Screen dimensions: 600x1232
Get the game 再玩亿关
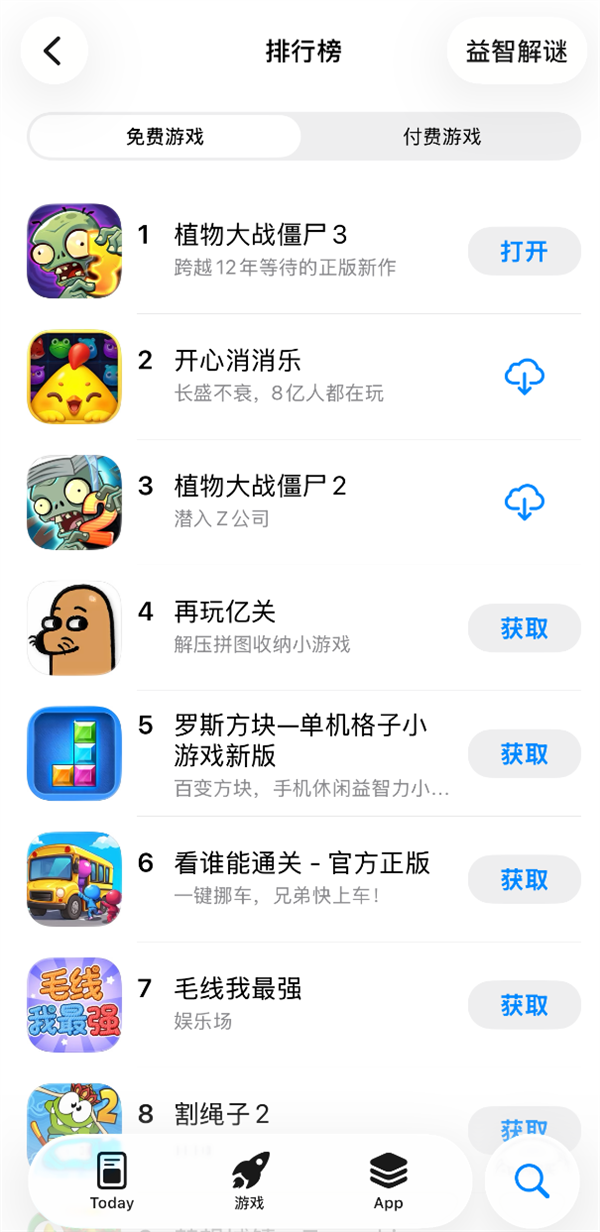coord(524,628)
